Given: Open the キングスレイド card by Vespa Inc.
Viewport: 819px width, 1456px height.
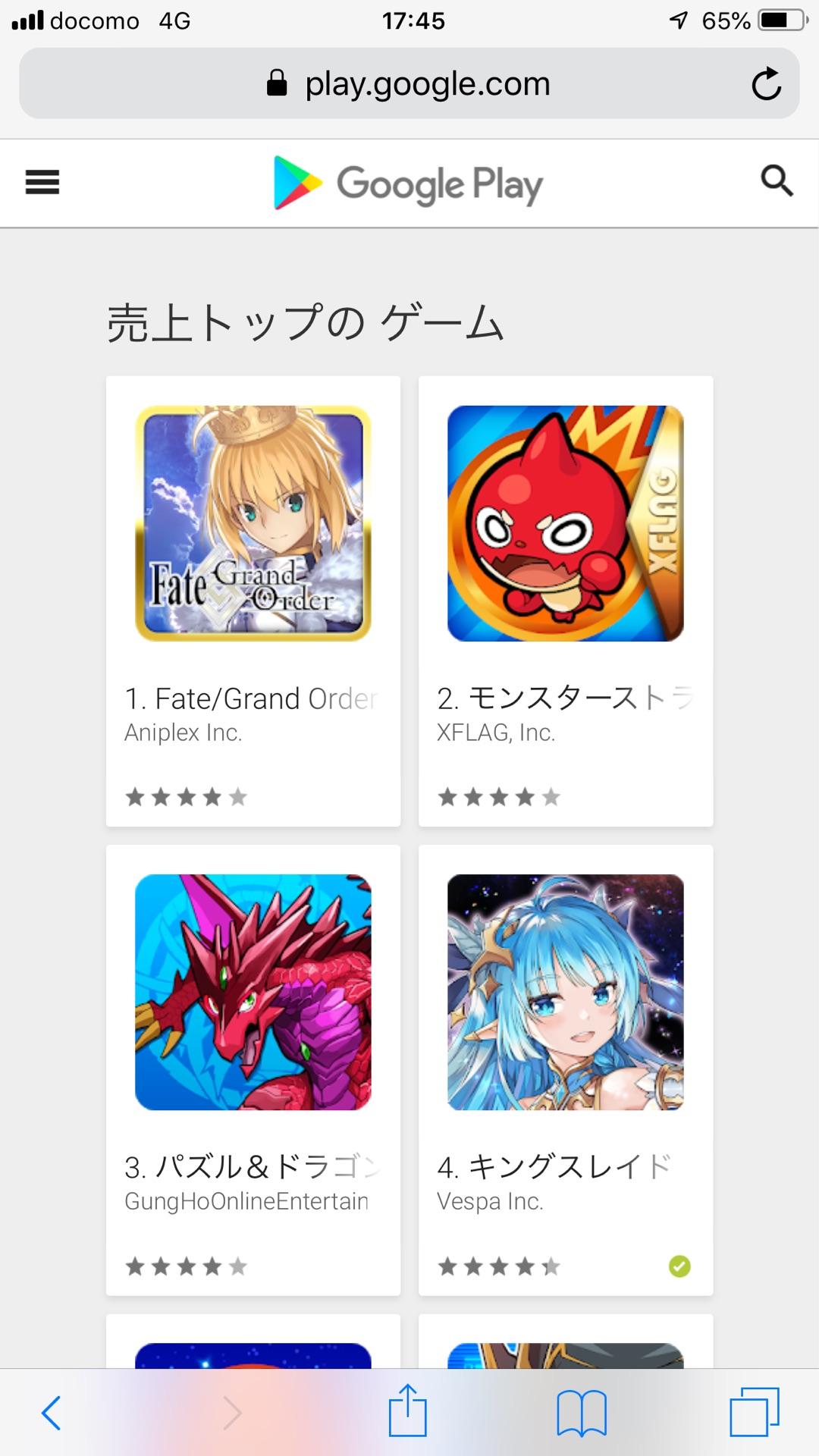Looking at the screenshot, I should click(566, 1069).
